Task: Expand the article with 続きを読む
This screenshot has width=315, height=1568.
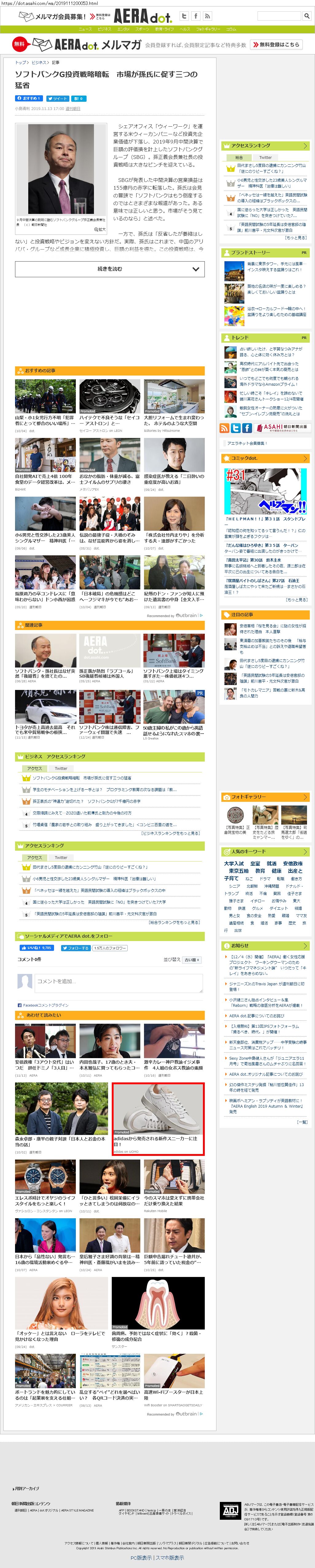Action: [110, 269]
